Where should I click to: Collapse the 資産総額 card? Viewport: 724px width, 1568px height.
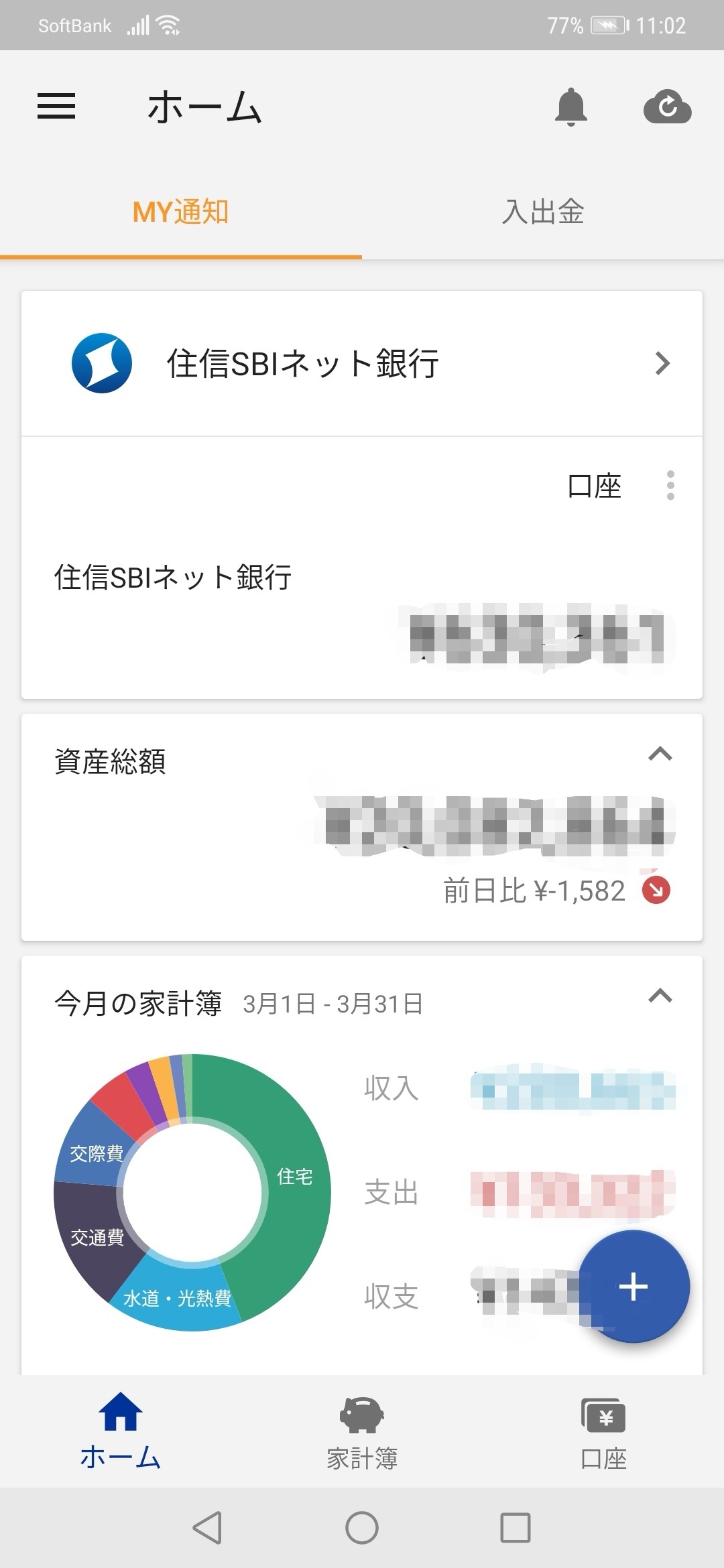pyautogui.click(x=660, y=755)
